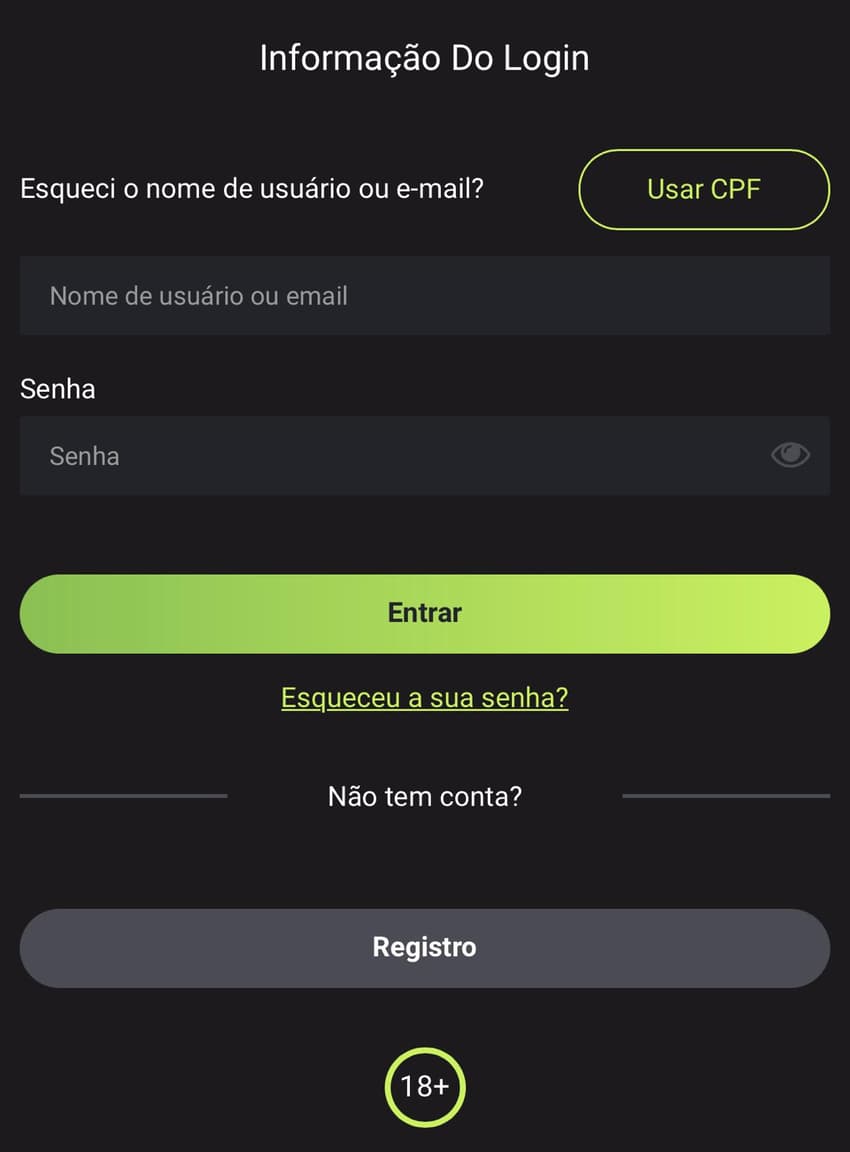The width and height of the screenshot is (850, 1152).
Task: Start account registration via Registro
Action: tap(425, 947)
